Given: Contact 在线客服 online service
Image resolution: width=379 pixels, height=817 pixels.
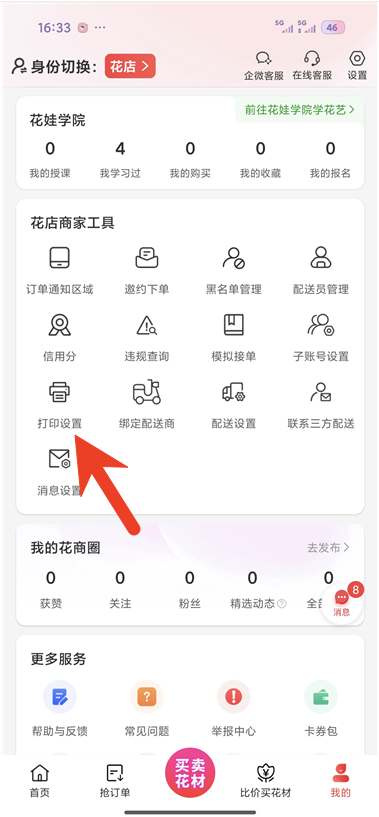Looking at the screenshot, I should point(312,65).
